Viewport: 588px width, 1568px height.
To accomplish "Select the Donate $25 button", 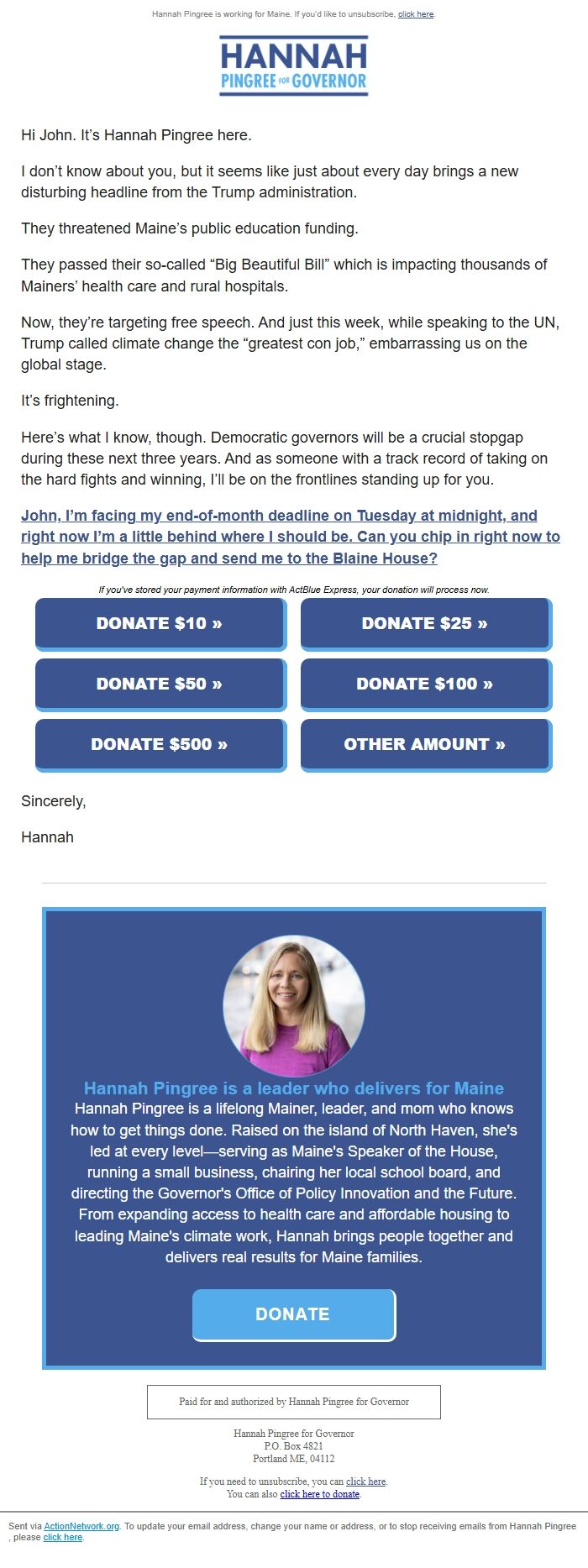I will [425, 623].
